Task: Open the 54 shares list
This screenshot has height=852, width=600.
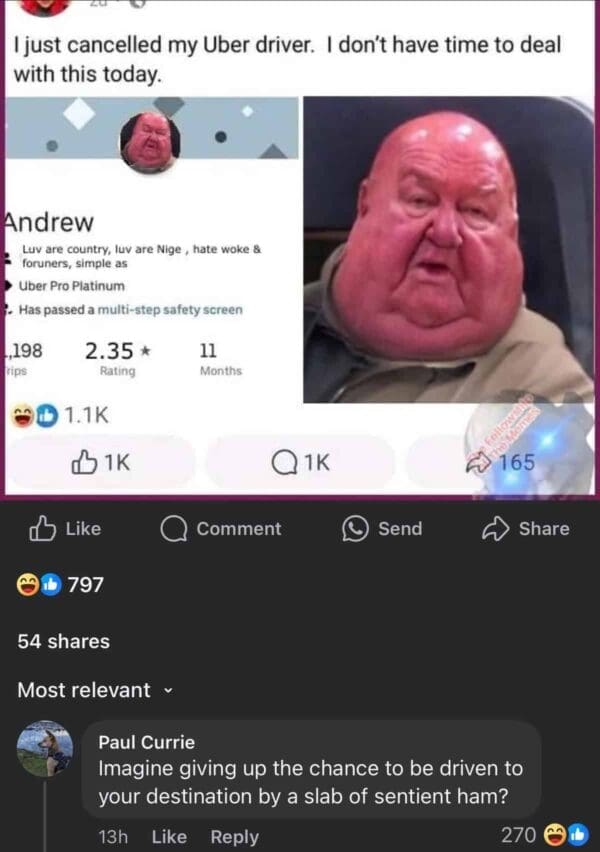Action: click(64, 641)
